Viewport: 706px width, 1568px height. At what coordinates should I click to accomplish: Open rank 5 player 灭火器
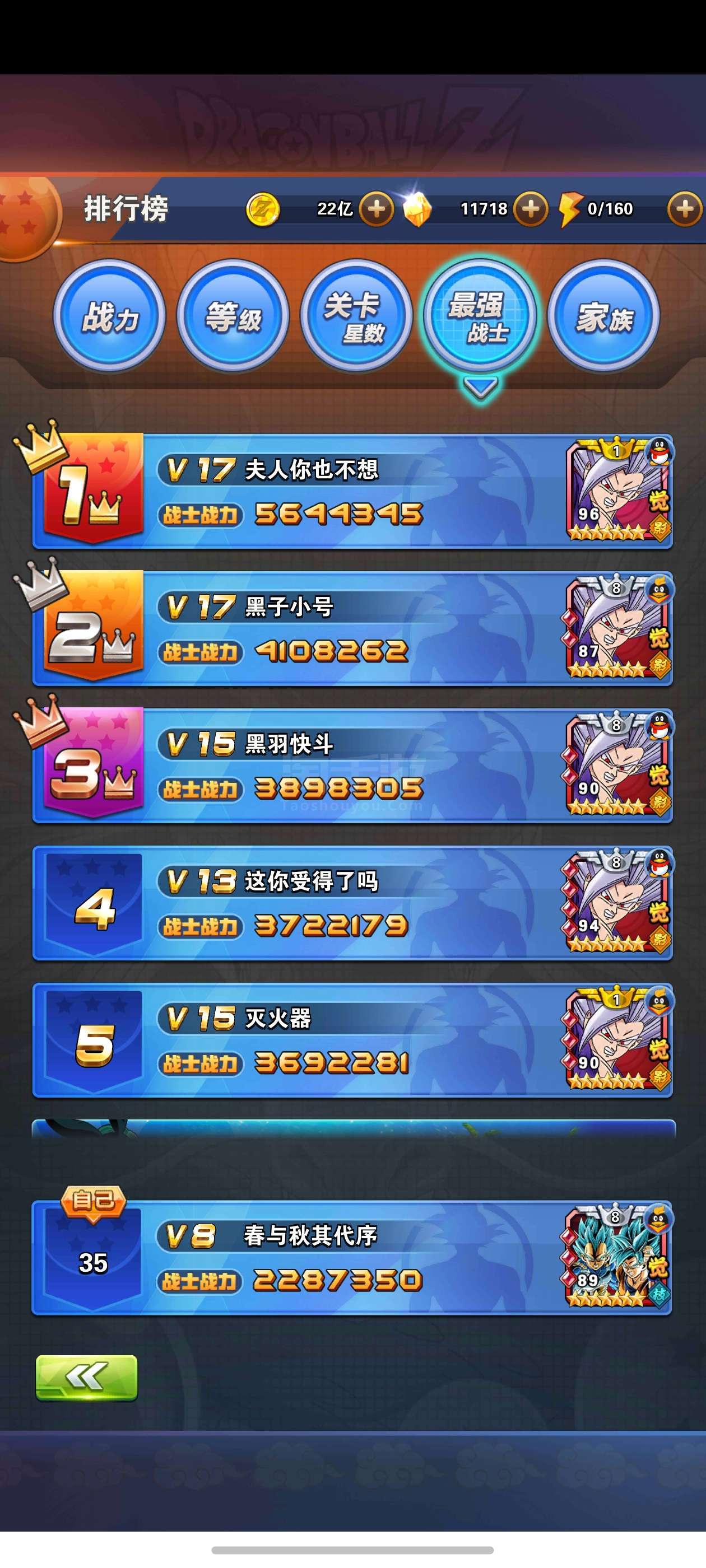352,1040
